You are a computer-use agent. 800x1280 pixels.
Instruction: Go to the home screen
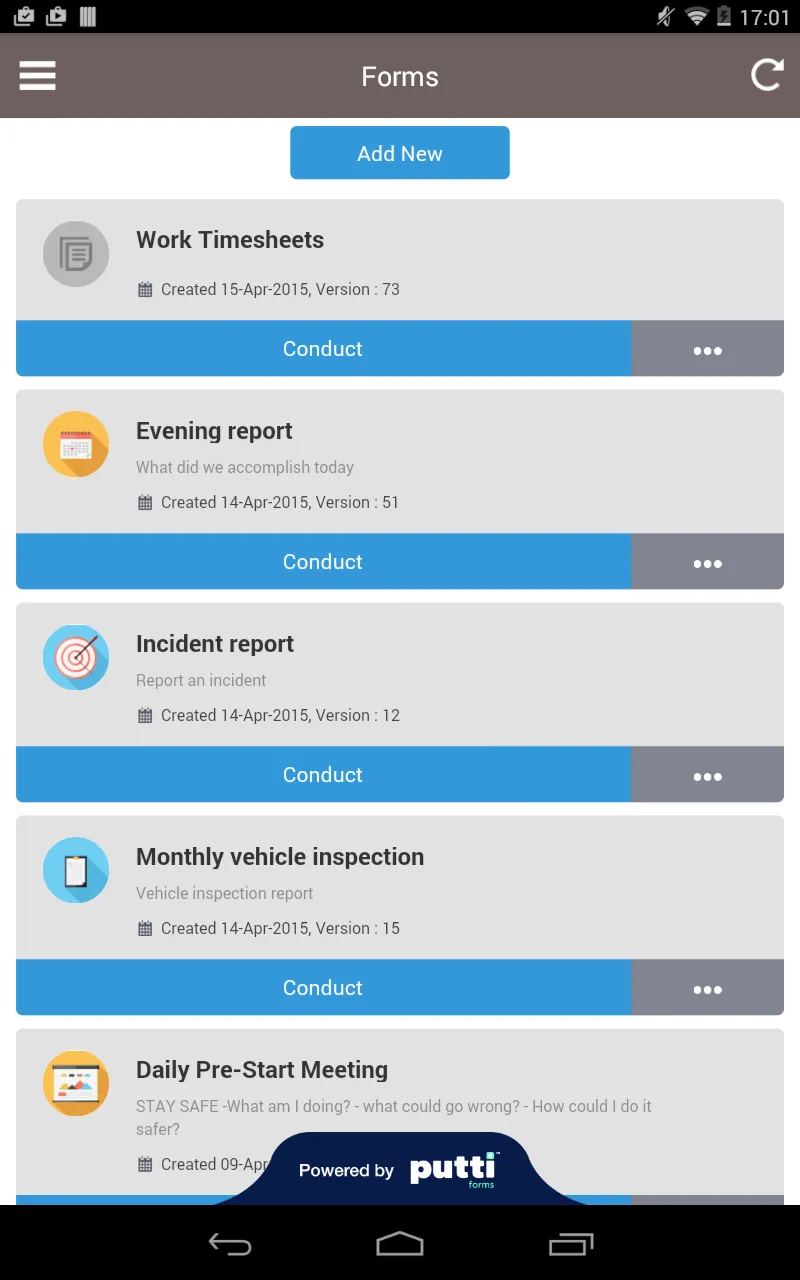point(400,1244)
